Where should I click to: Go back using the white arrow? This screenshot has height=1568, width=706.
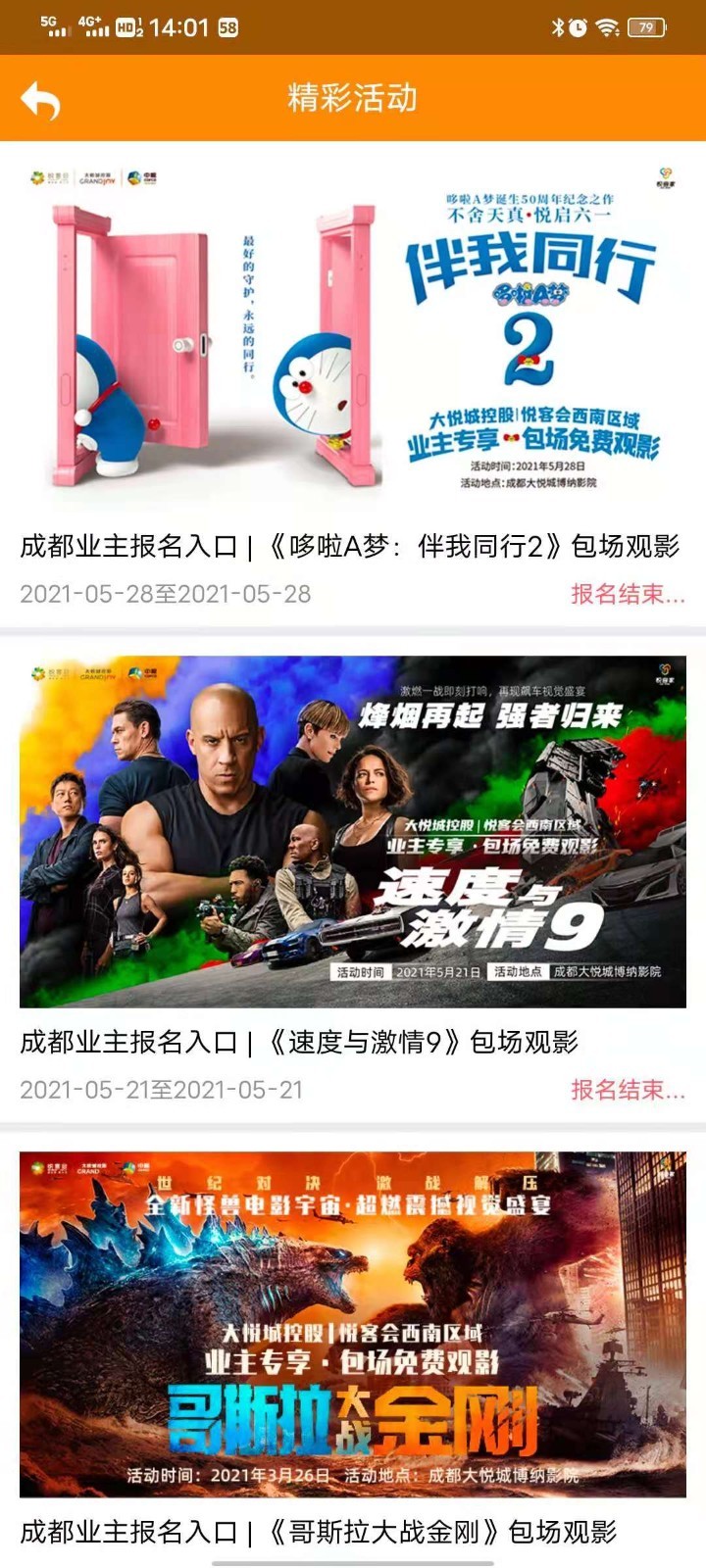41,100
